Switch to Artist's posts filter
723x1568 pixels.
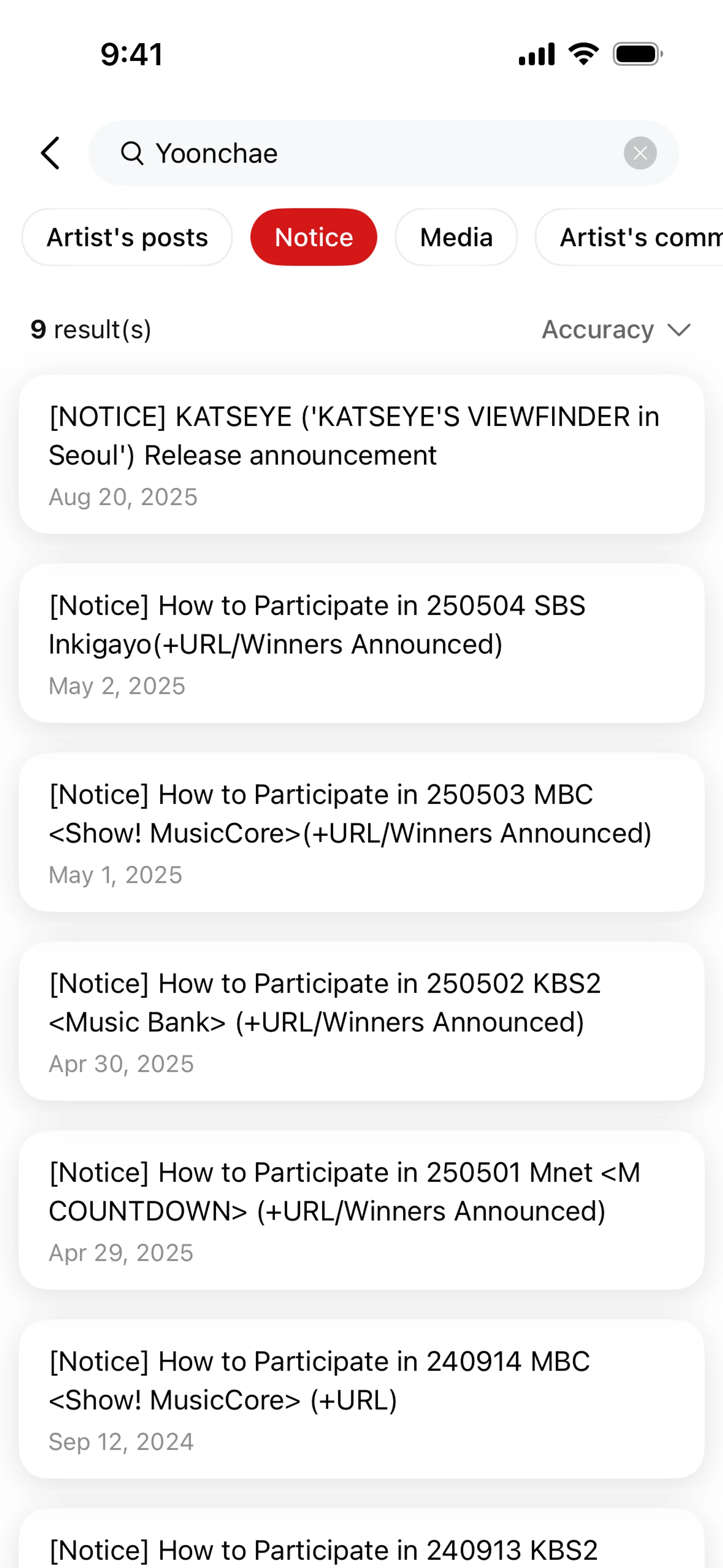127,237
